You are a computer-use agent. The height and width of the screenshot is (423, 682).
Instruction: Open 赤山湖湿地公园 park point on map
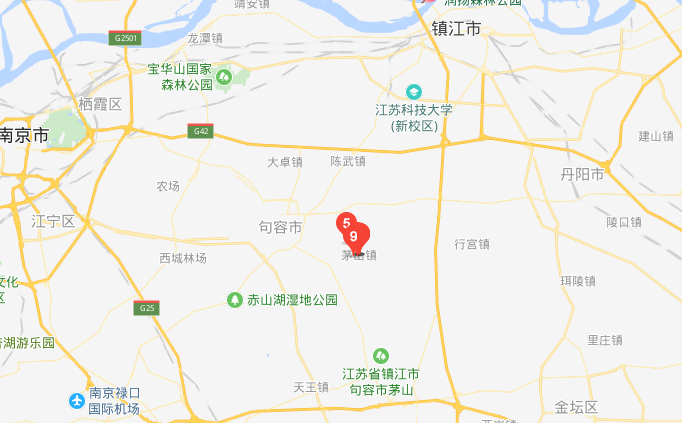(235, 299)
